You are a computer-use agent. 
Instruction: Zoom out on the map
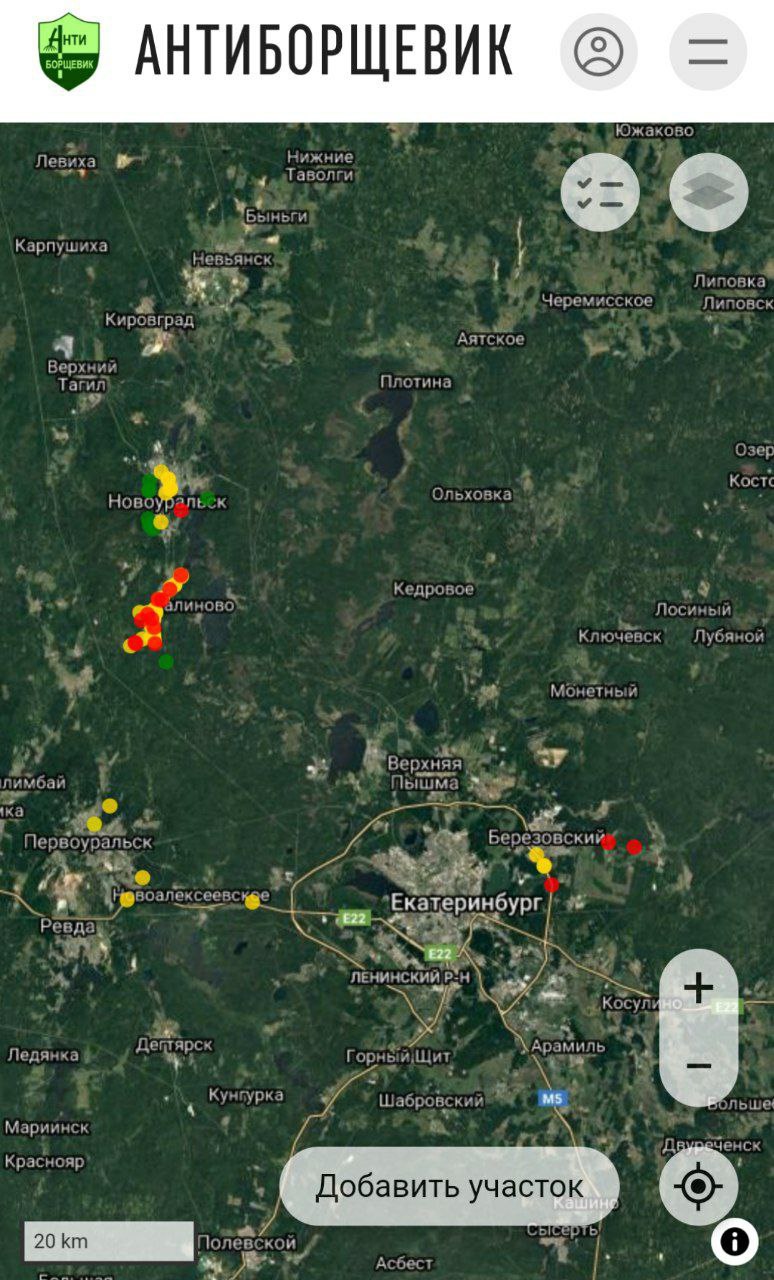[x=698, y=1065]
